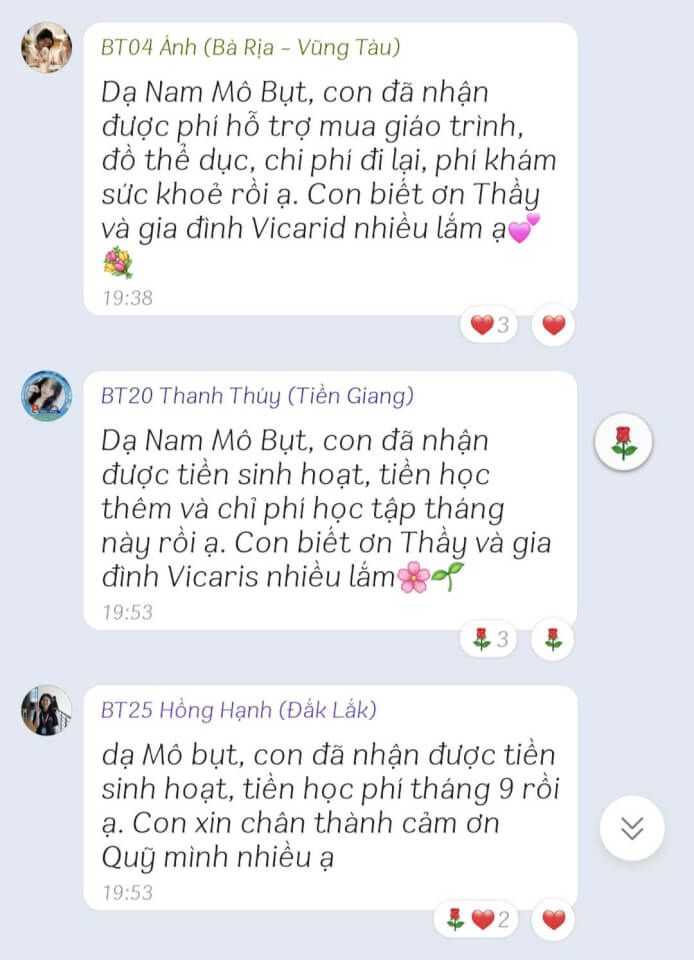
Task: Open BT04 Ánh's profile picture
Action: coord(46,47)
